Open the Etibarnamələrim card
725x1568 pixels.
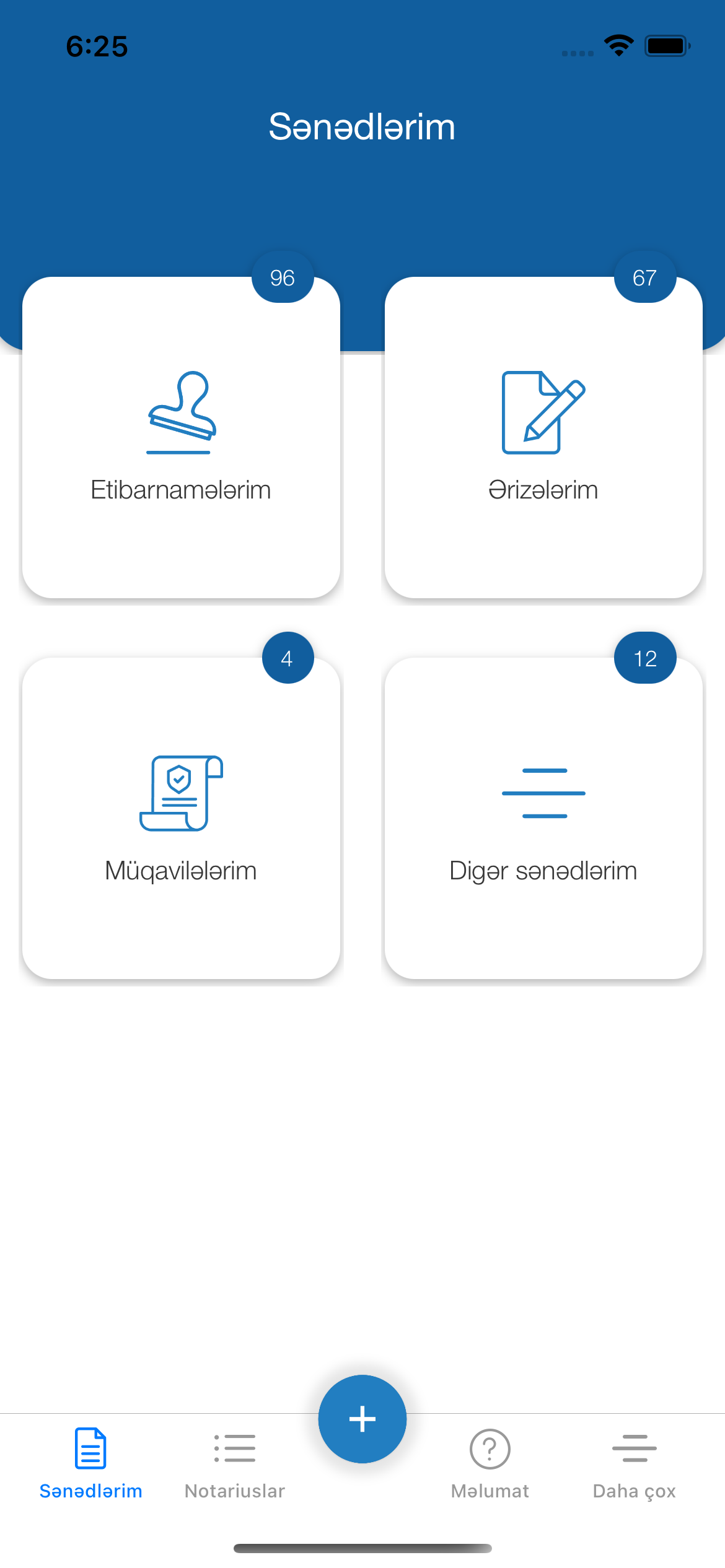[181, 437]
